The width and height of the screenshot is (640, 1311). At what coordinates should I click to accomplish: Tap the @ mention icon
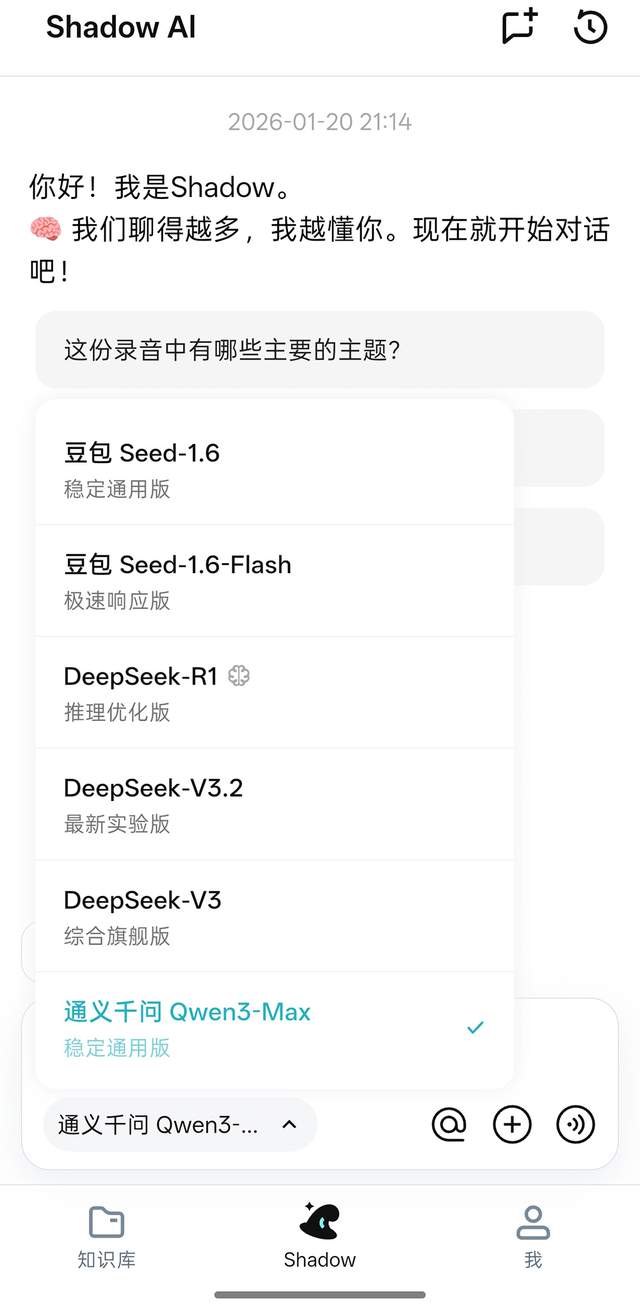tap(449, 1124)
